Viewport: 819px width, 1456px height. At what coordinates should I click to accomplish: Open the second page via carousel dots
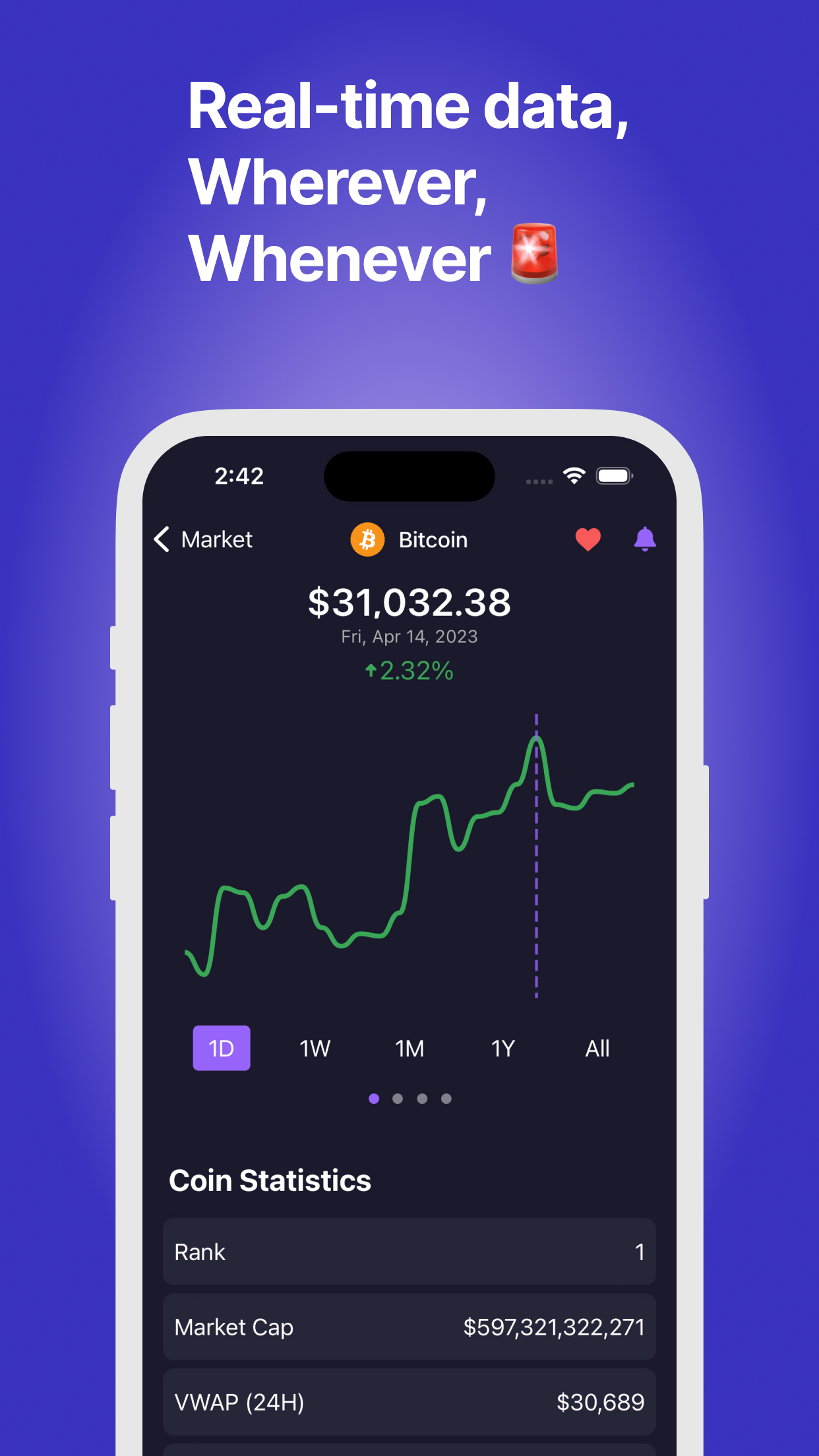(x=398, y=1099)
